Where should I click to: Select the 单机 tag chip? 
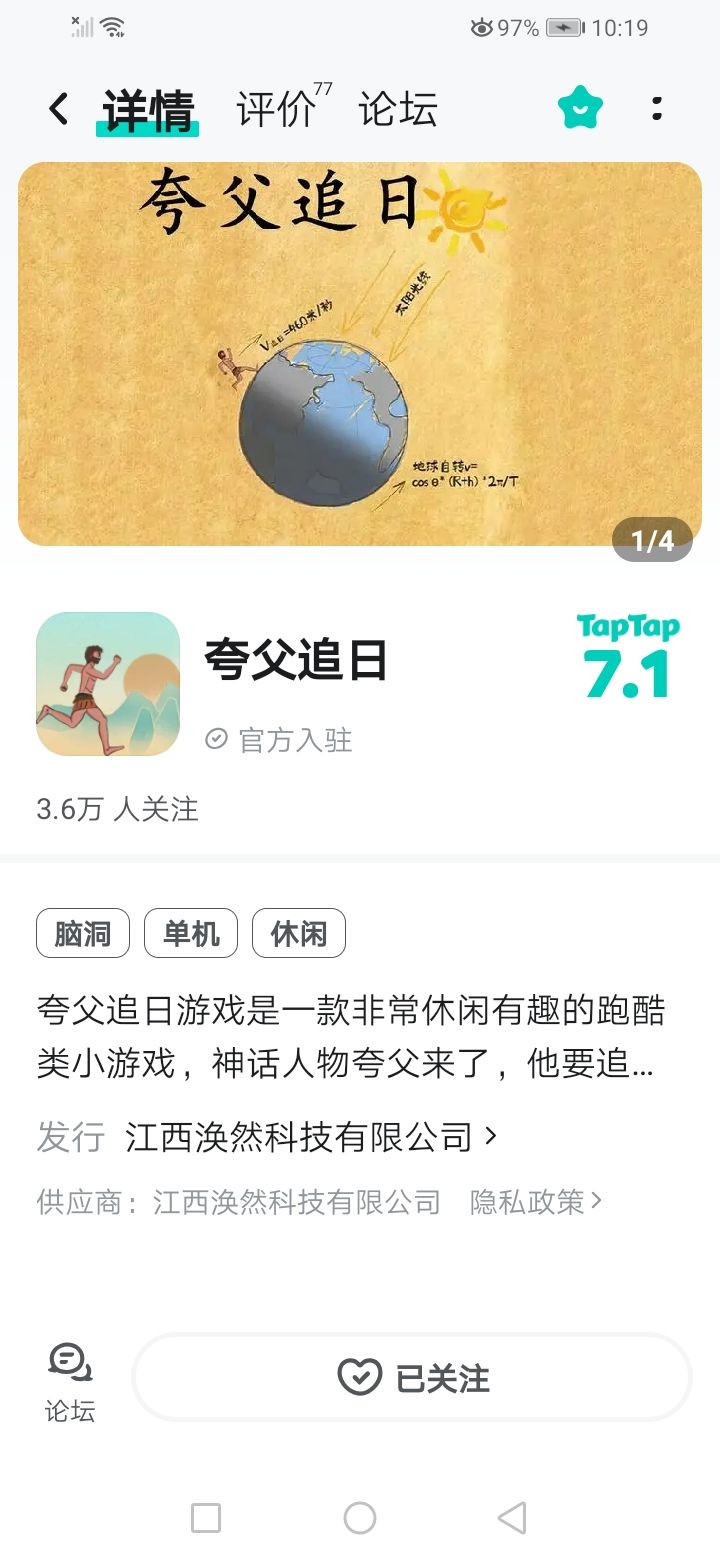pyautogui.click(x=190, y=932)
